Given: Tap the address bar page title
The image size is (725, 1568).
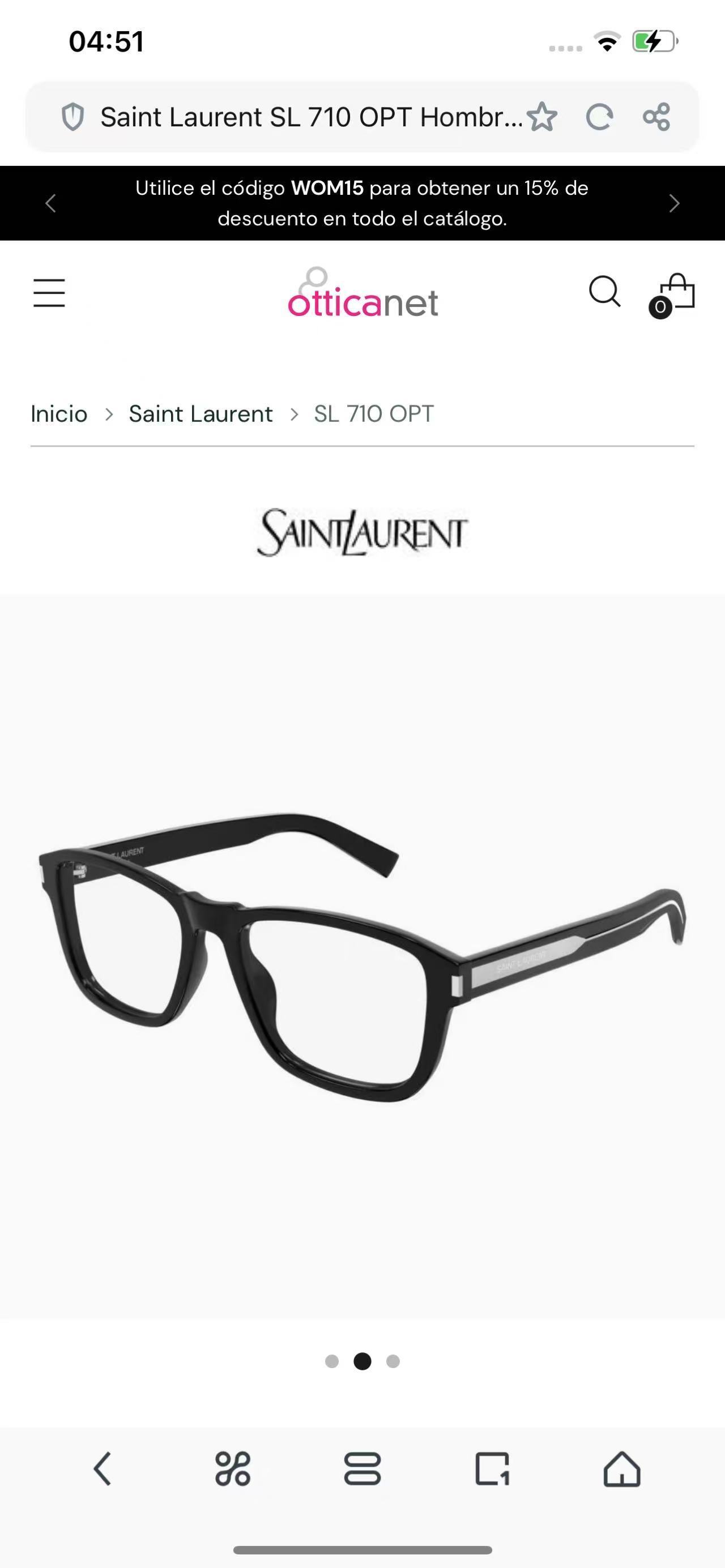Looking at the screenshot, I should pos(310,117).
